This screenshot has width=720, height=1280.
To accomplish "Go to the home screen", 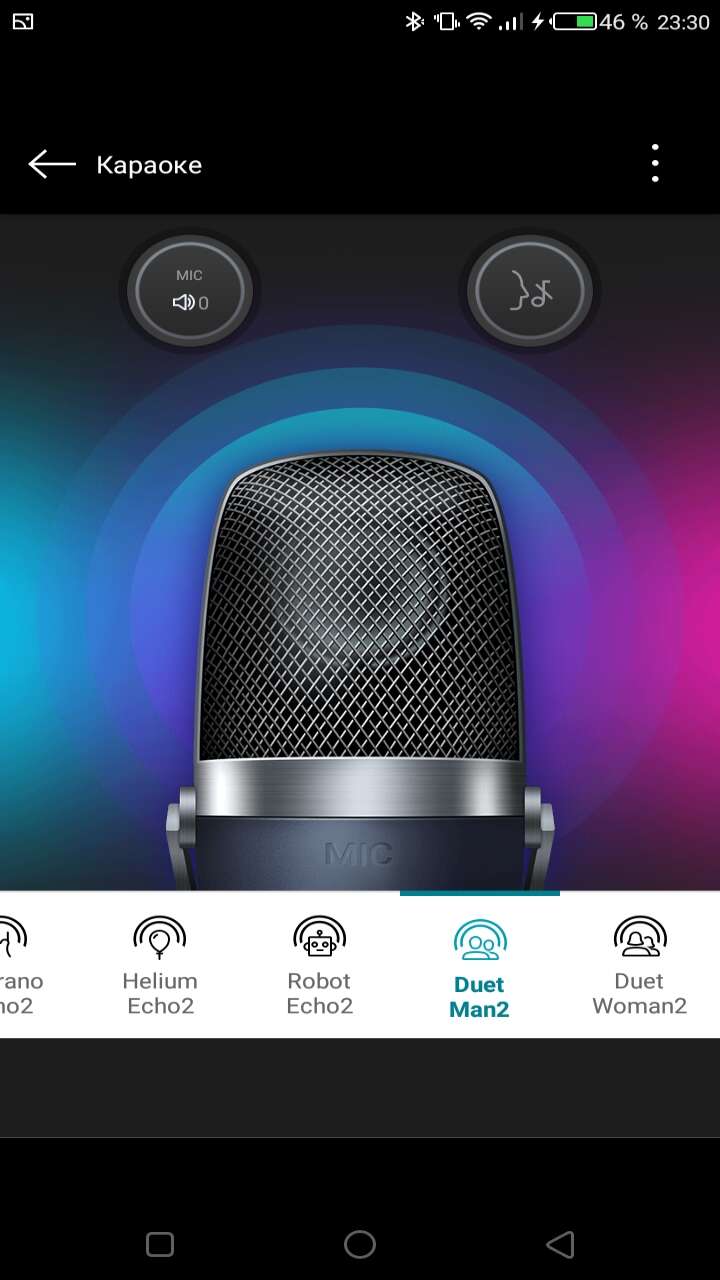I will tap(360, 1244).
